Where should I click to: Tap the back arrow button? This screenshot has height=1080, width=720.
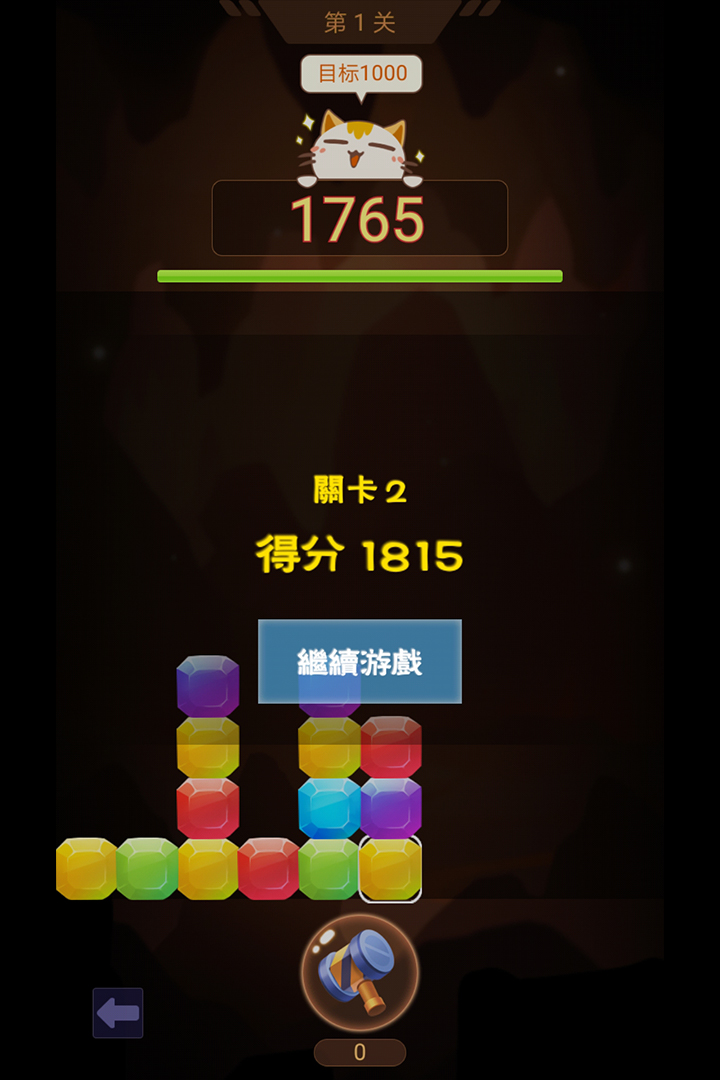point(118,1013)
